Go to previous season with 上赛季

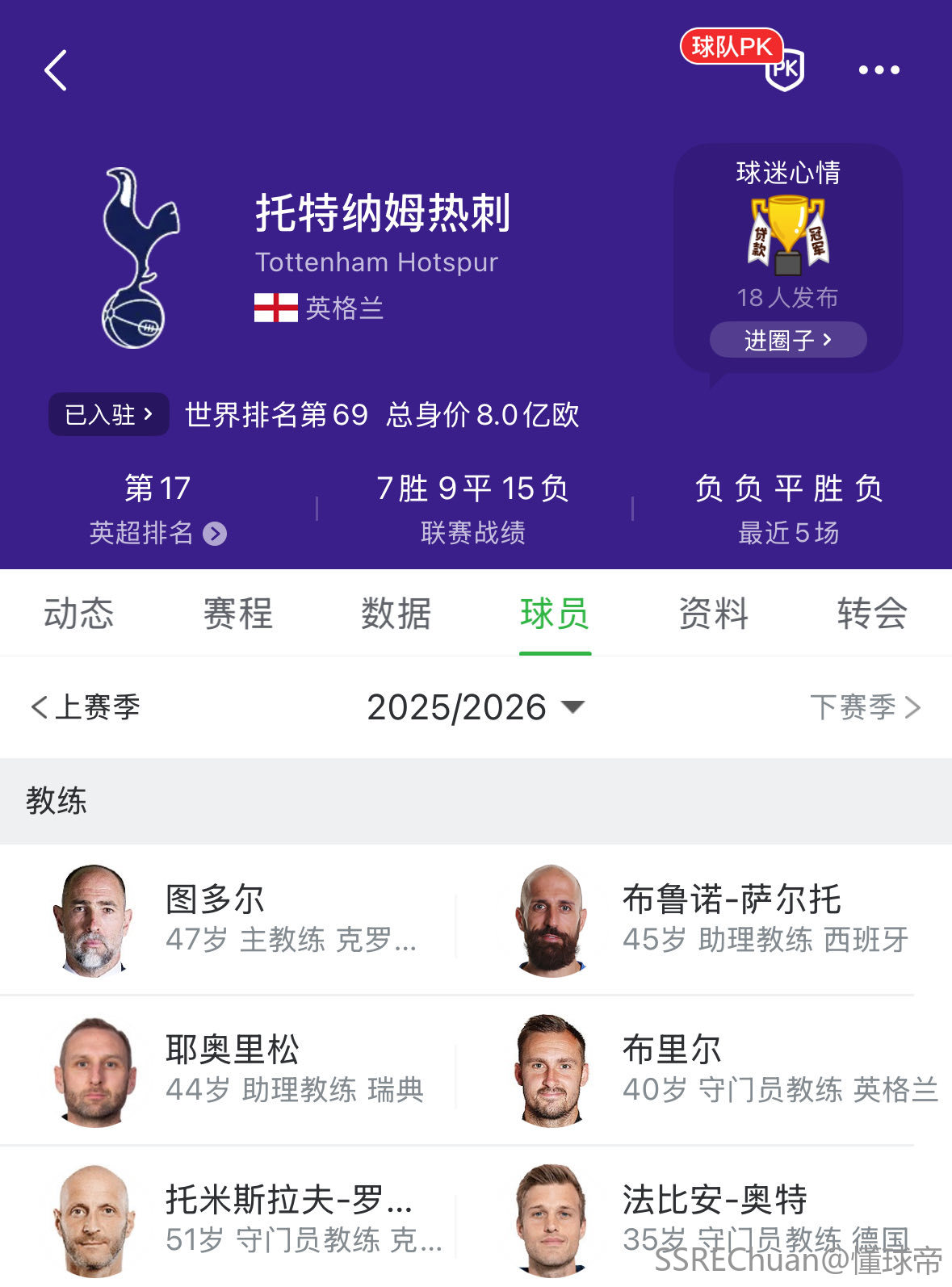point(86,707)
